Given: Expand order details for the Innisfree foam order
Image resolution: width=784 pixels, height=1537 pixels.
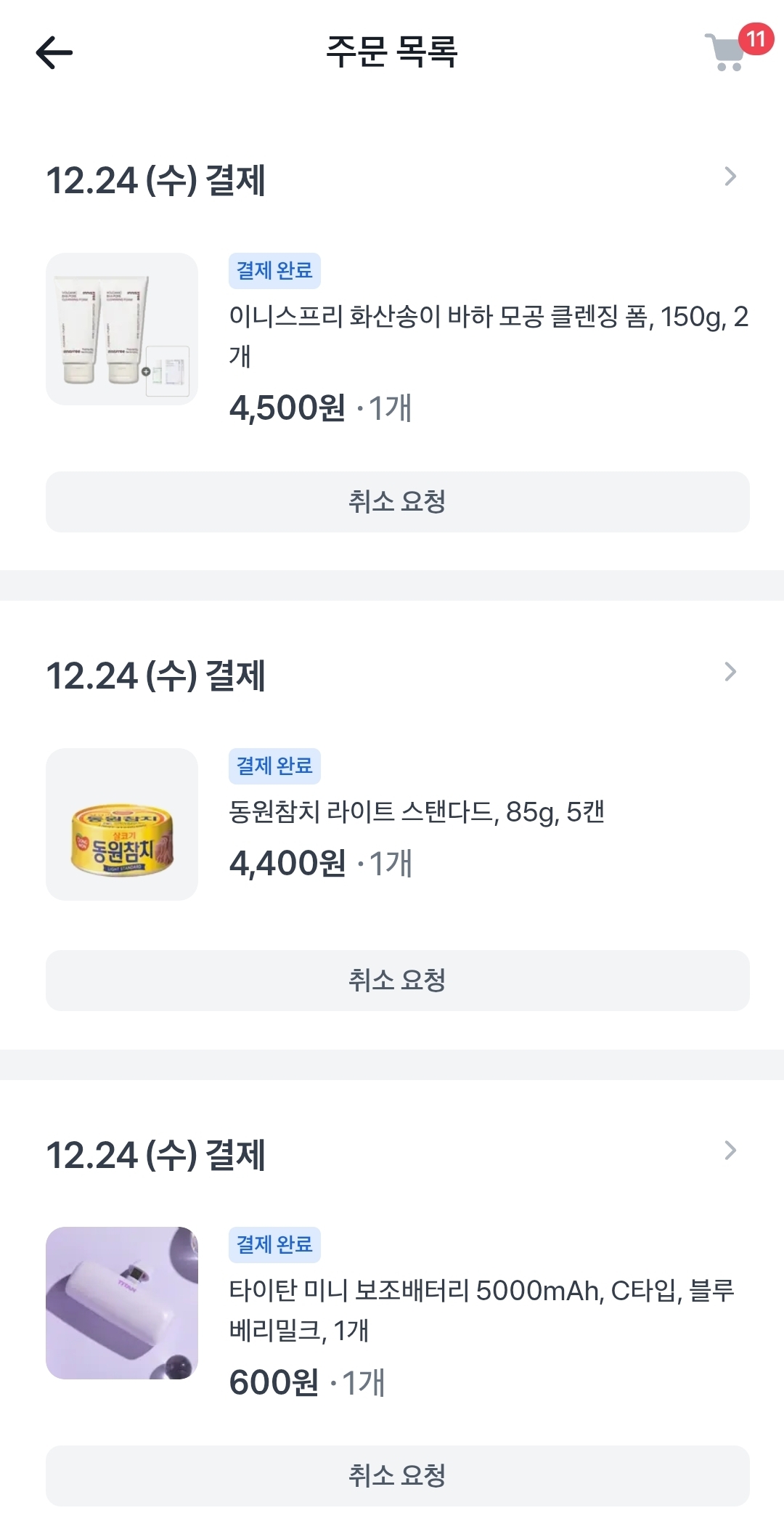Looking at the screenshot, I should pos(730,177).
